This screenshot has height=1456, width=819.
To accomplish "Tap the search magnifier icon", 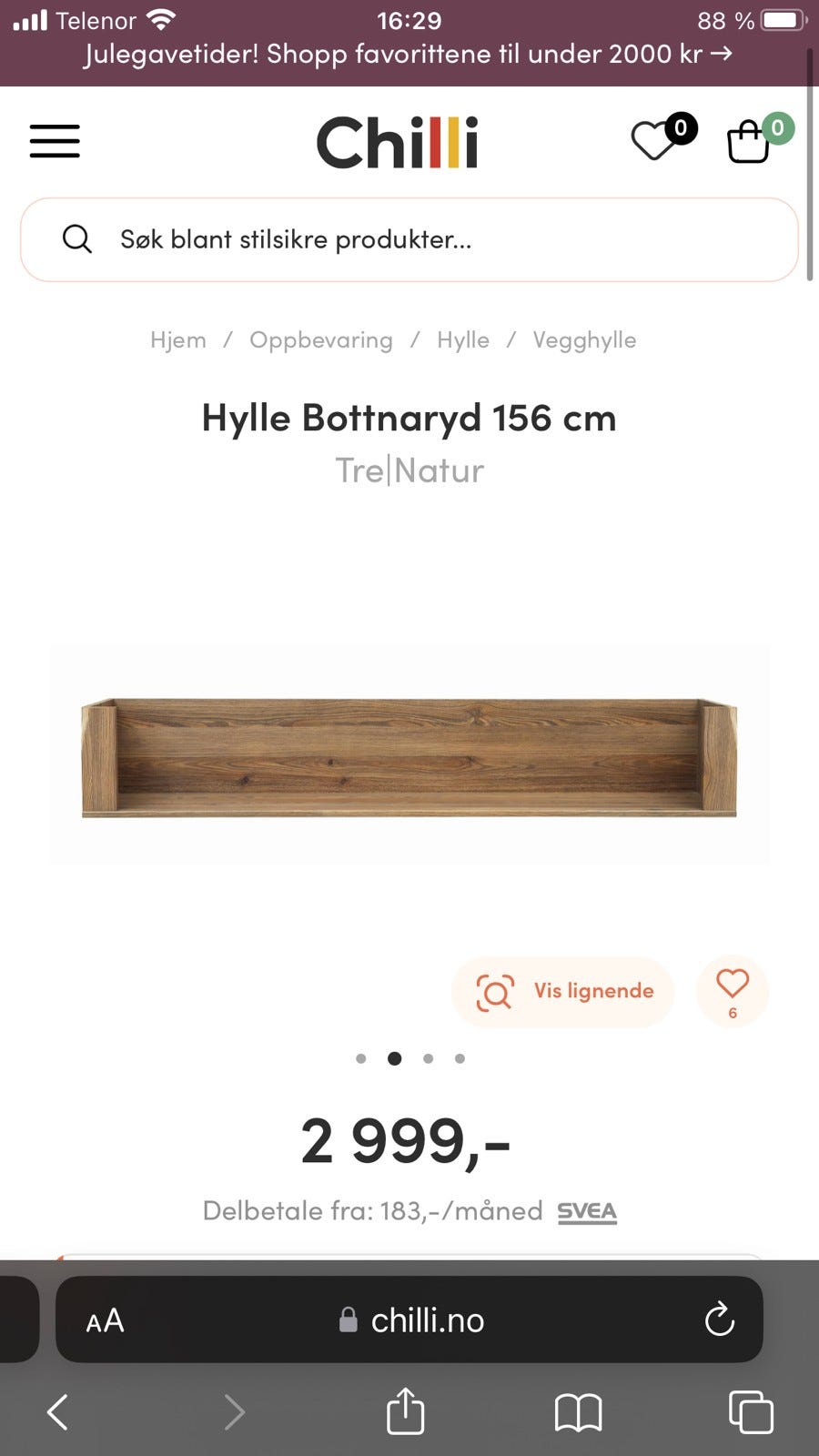I will point(76,238).
